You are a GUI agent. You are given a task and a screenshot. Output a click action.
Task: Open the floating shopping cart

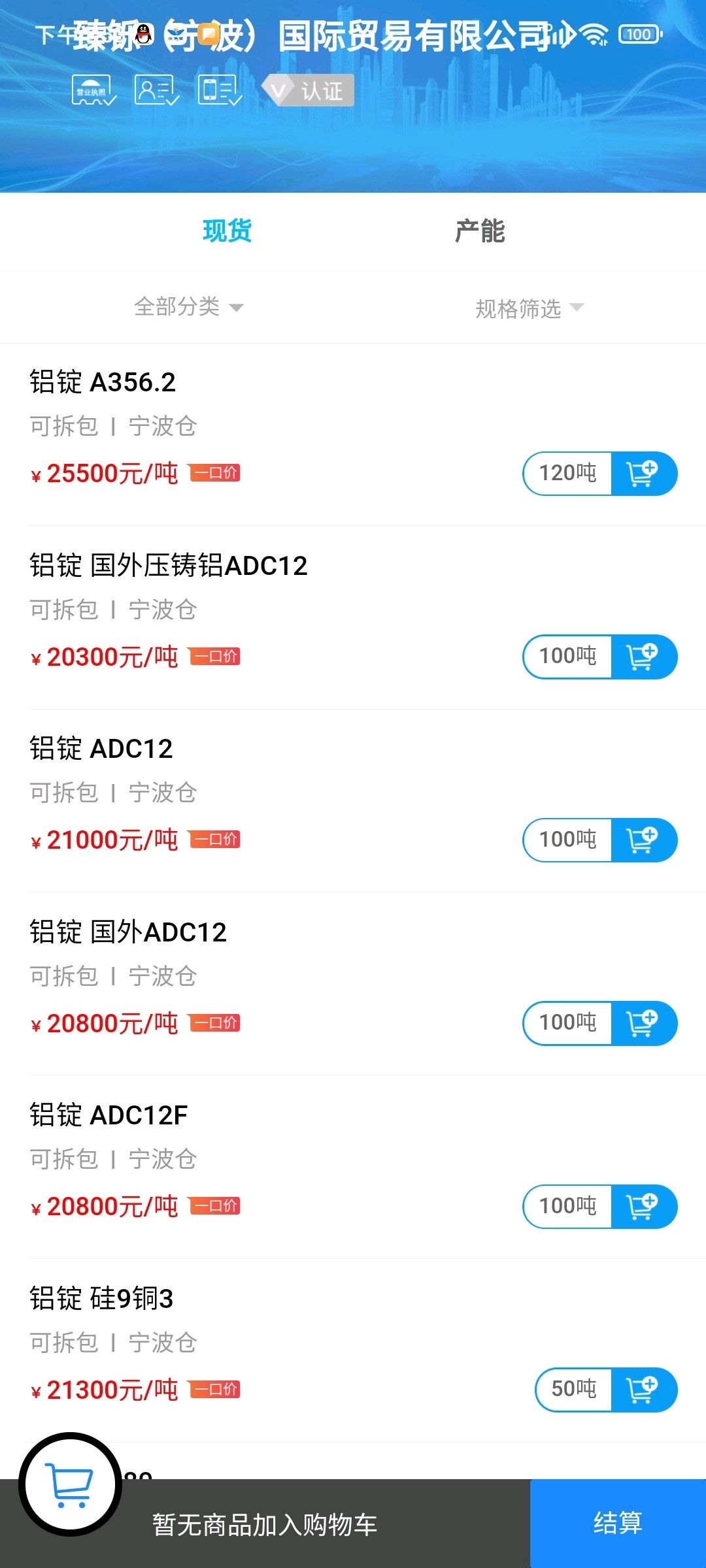70,1484
